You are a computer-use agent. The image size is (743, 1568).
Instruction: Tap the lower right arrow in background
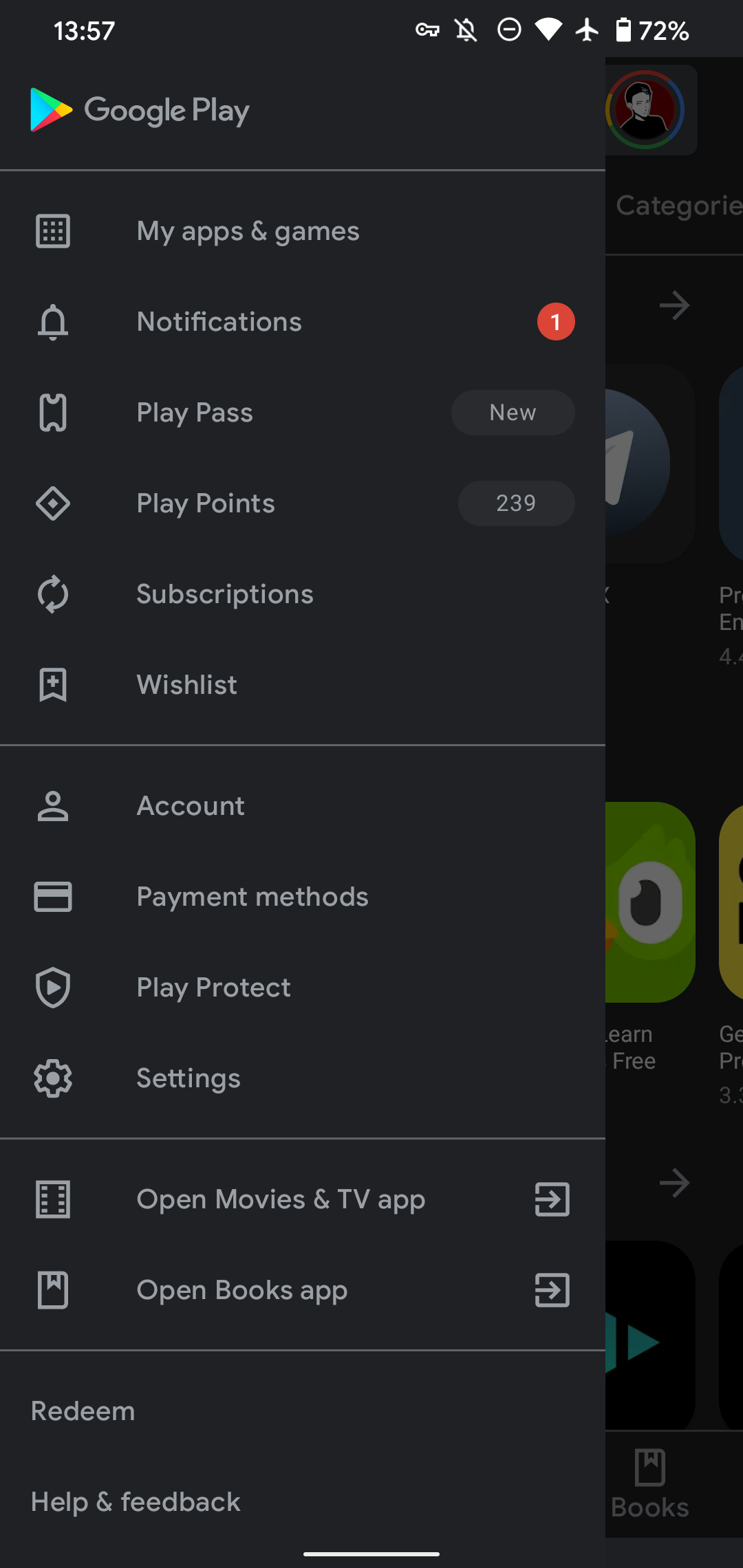pyautogui.click(x=674, y=1183)
